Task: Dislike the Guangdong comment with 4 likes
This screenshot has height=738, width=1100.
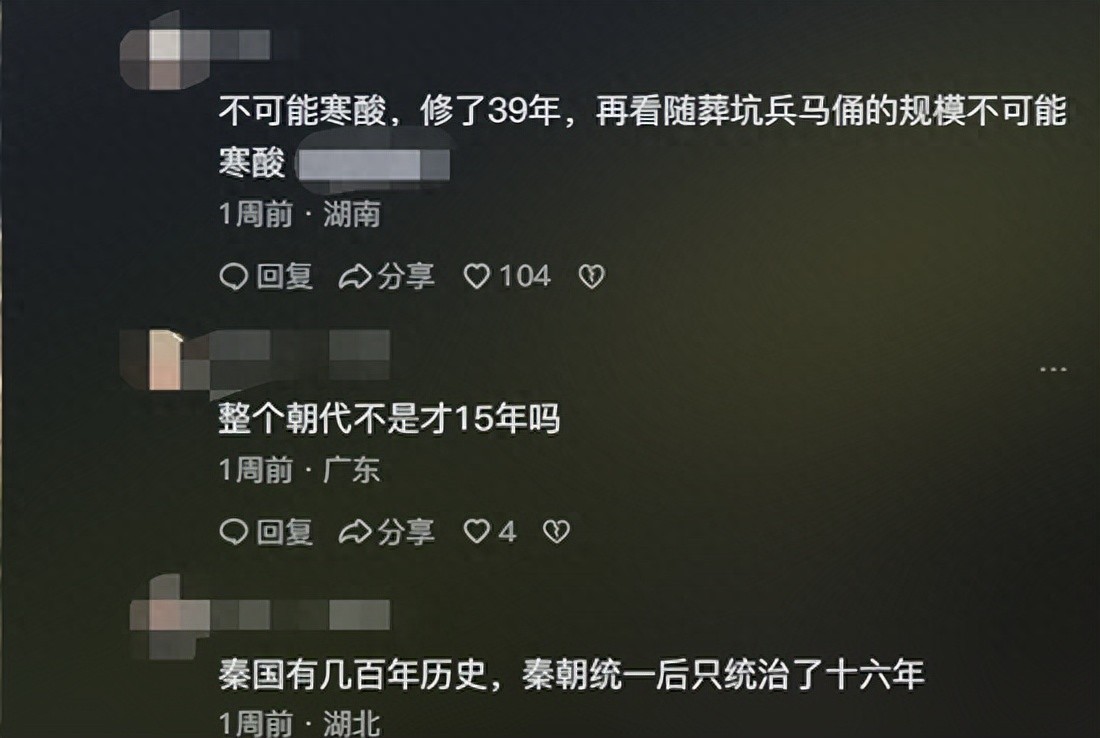Action: pyautogui.click(x=556, y=532)
